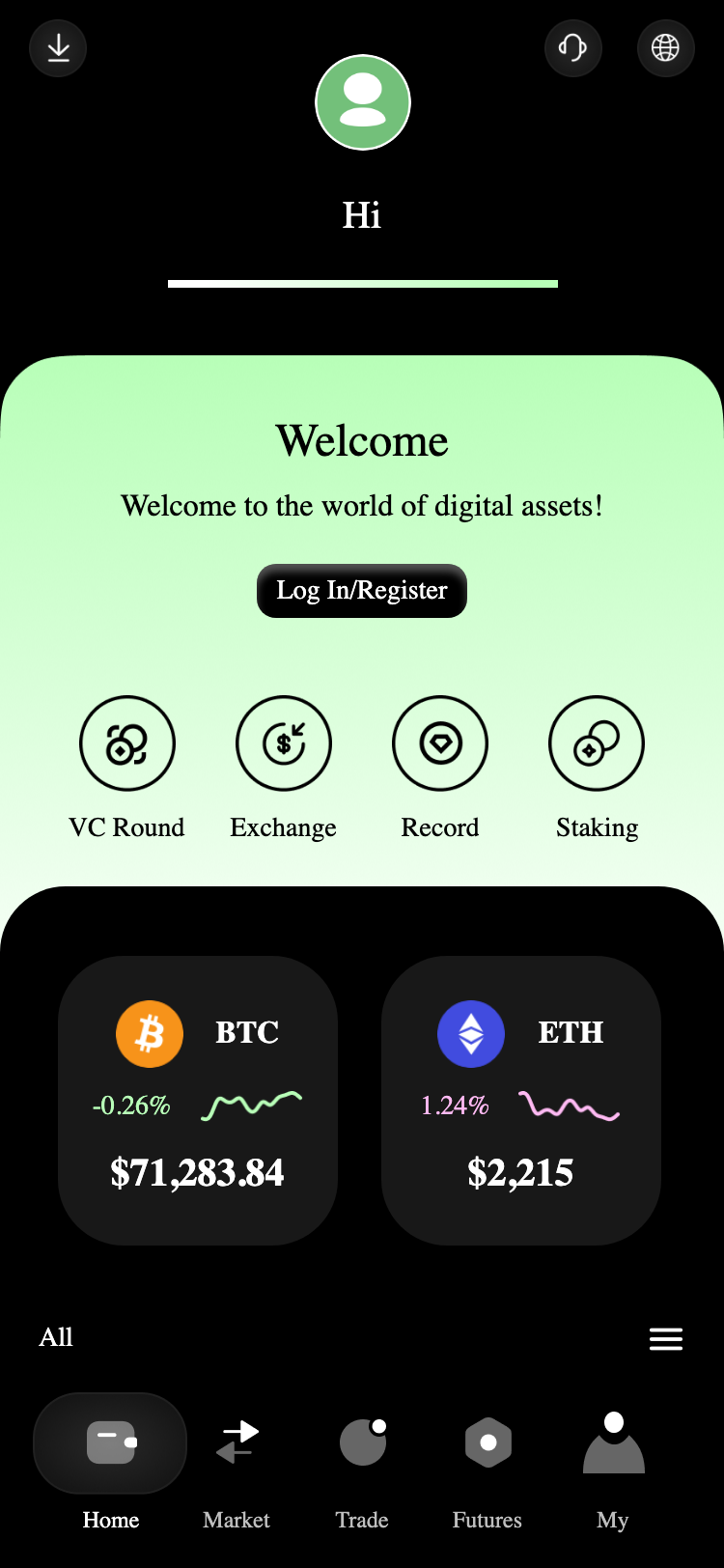Open the Staking shortcut
This screenshot has height=1568, width=724.
coord(597,743)
